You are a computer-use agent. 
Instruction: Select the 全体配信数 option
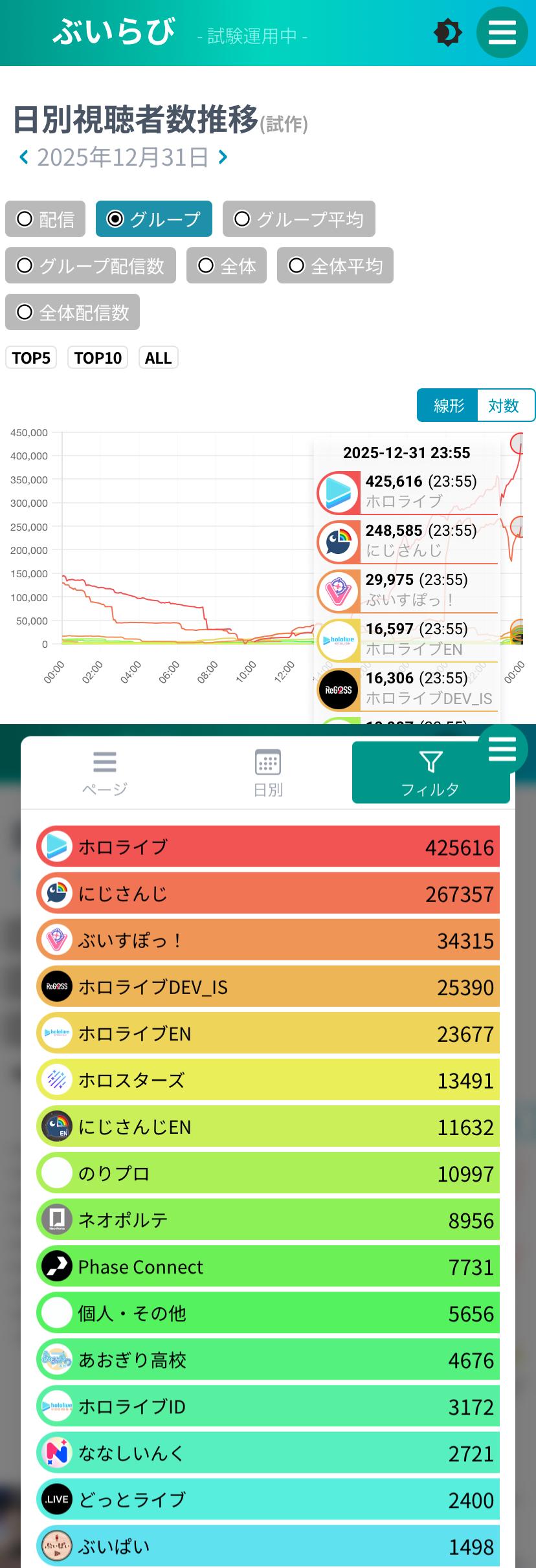[73, 313]
